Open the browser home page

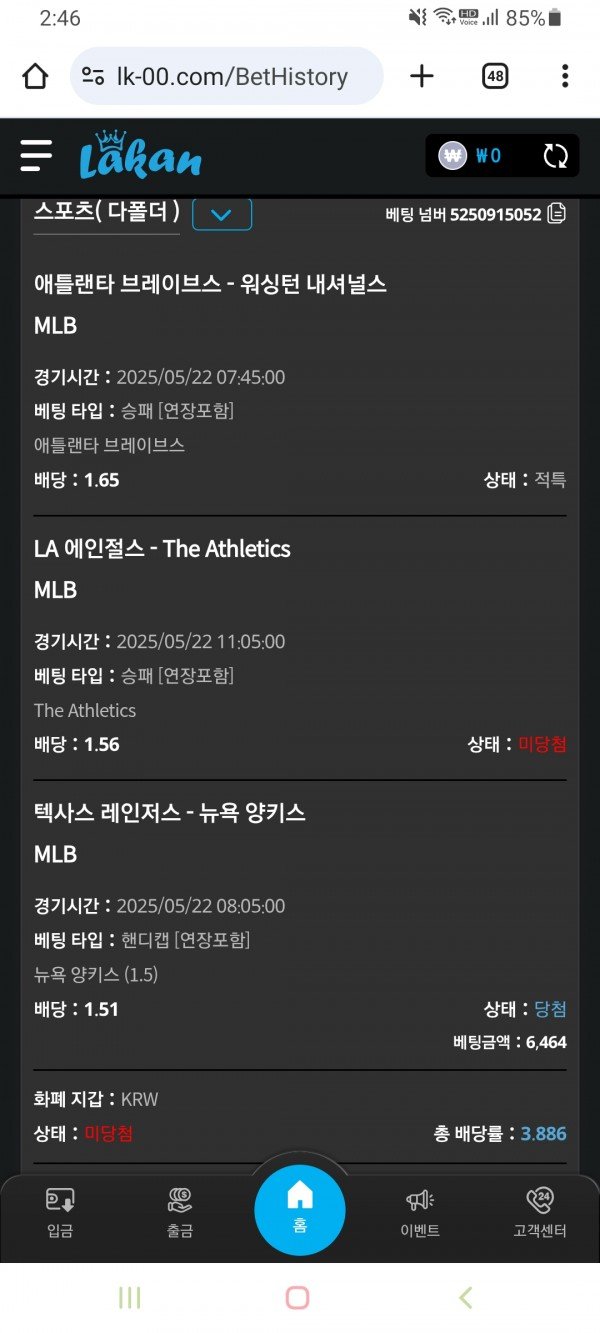click(35, 76)
